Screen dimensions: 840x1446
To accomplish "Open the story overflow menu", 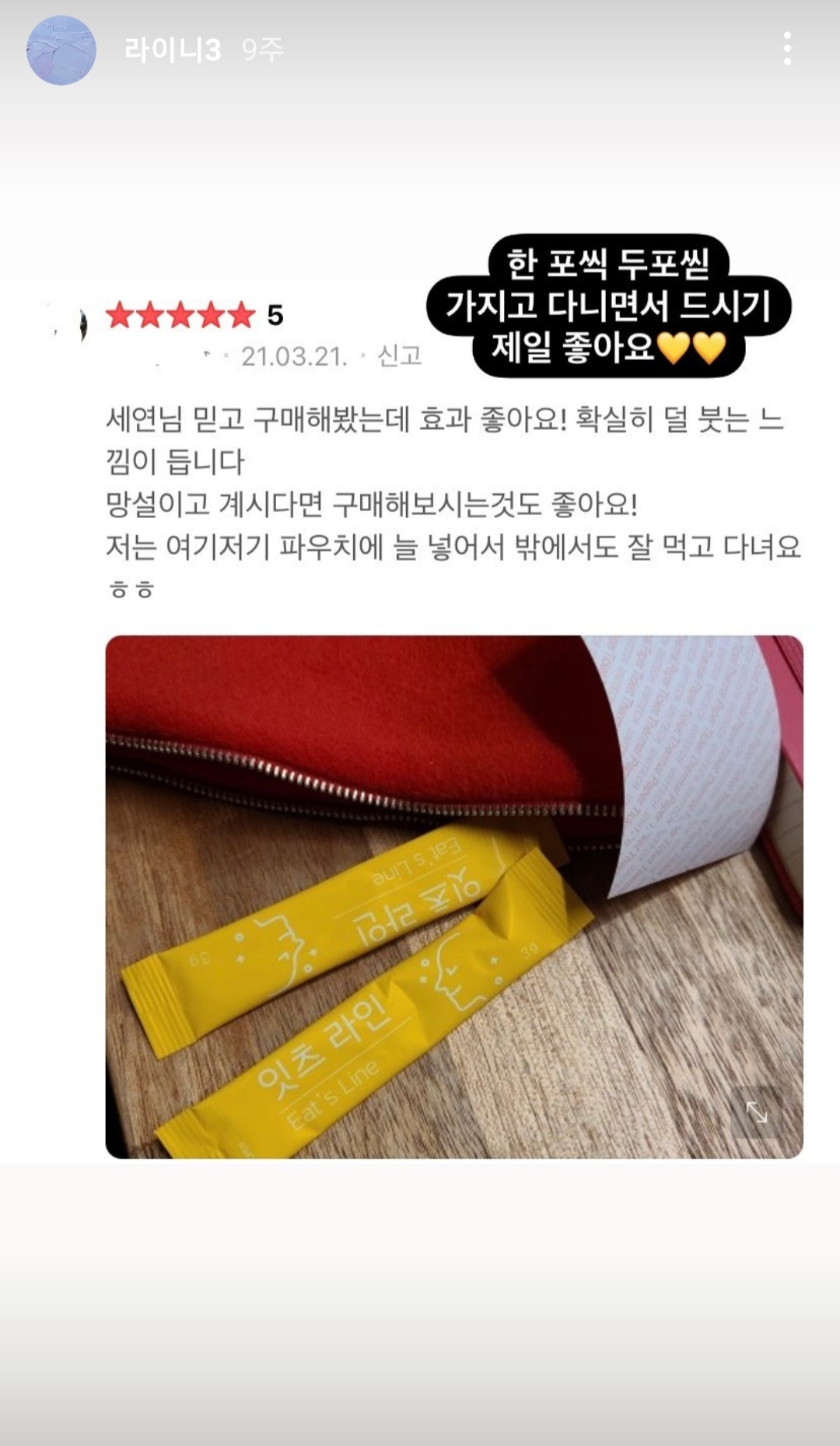I will 787,49.
